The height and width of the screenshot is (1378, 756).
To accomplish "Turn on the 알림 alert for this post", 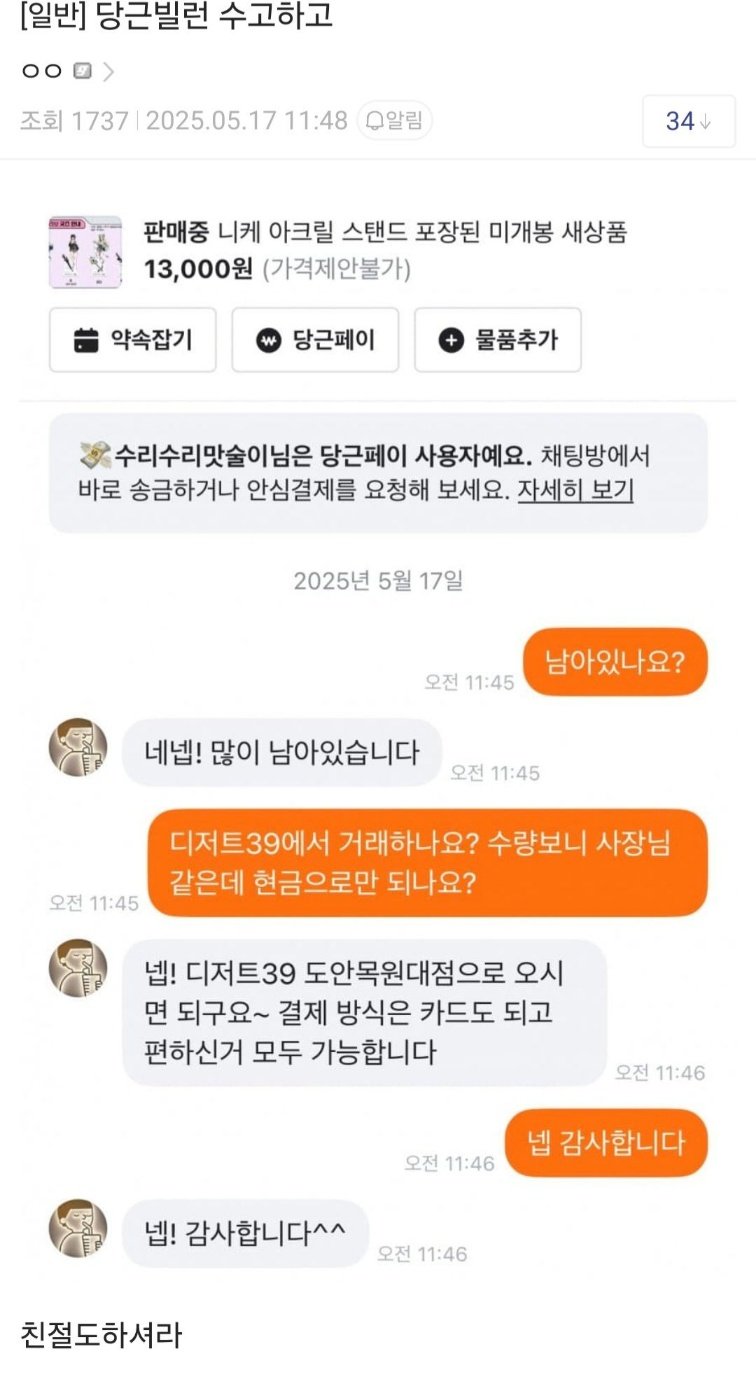I will [395, 121].
